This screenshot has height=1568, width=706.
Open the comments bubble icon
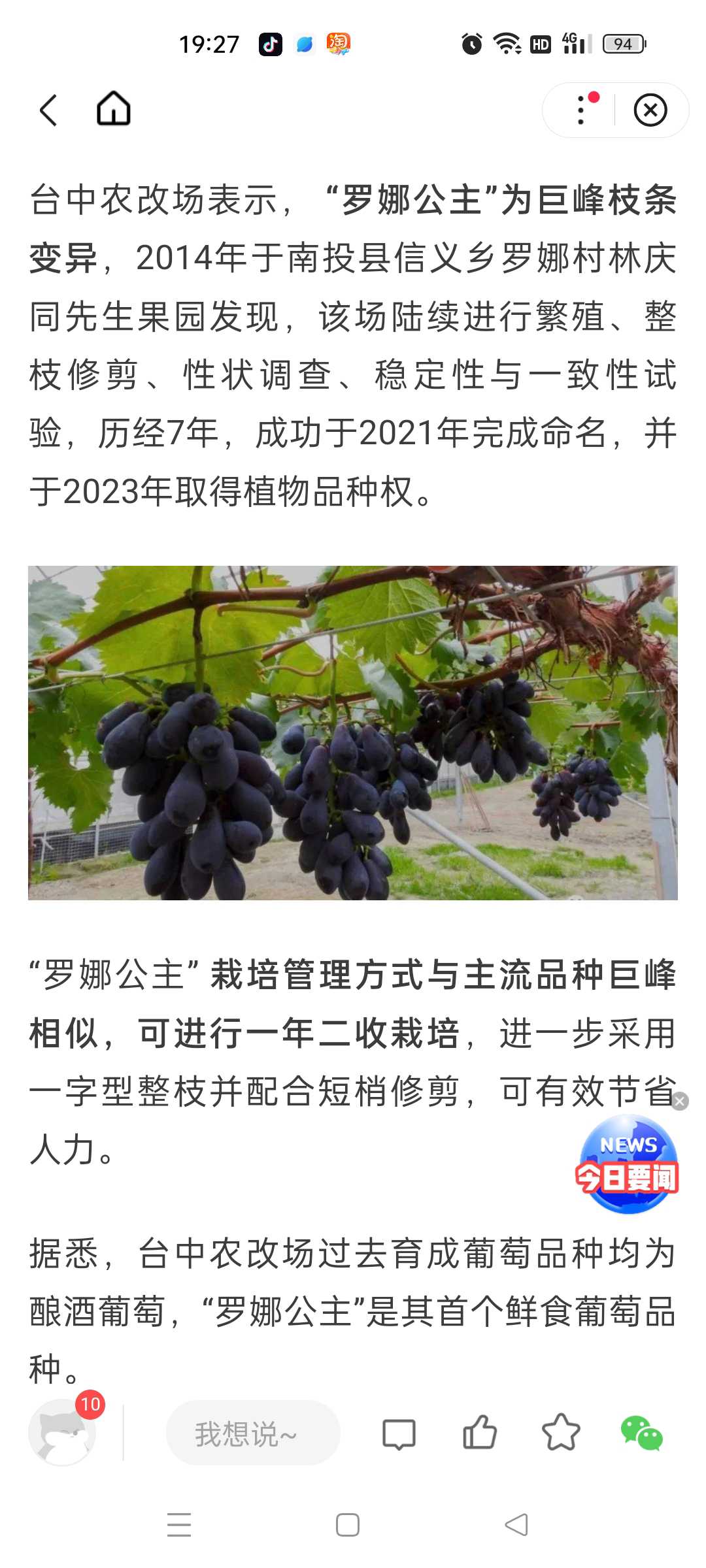(x=399, y=1435)
